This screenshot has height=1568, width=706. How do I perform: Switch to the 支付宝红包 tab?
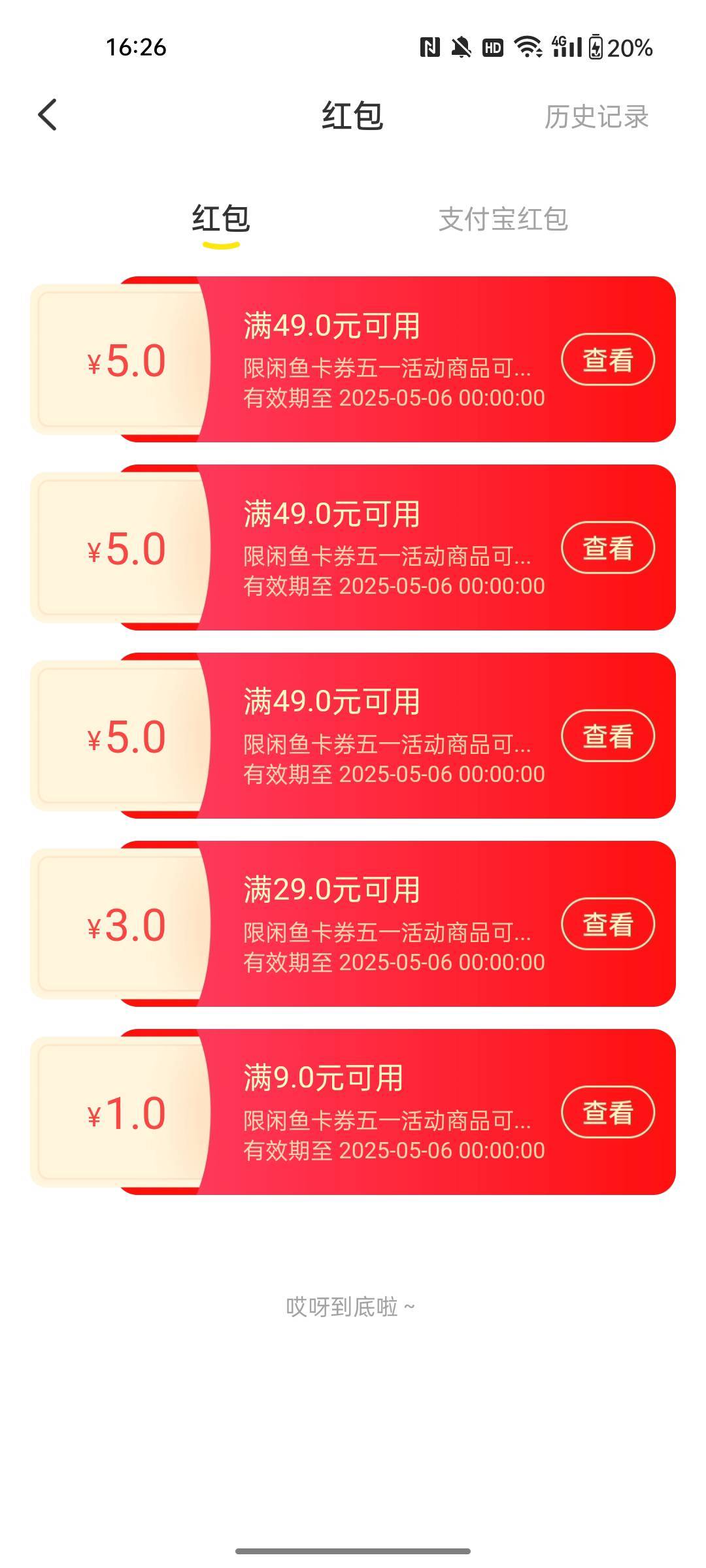pos(503,220)
